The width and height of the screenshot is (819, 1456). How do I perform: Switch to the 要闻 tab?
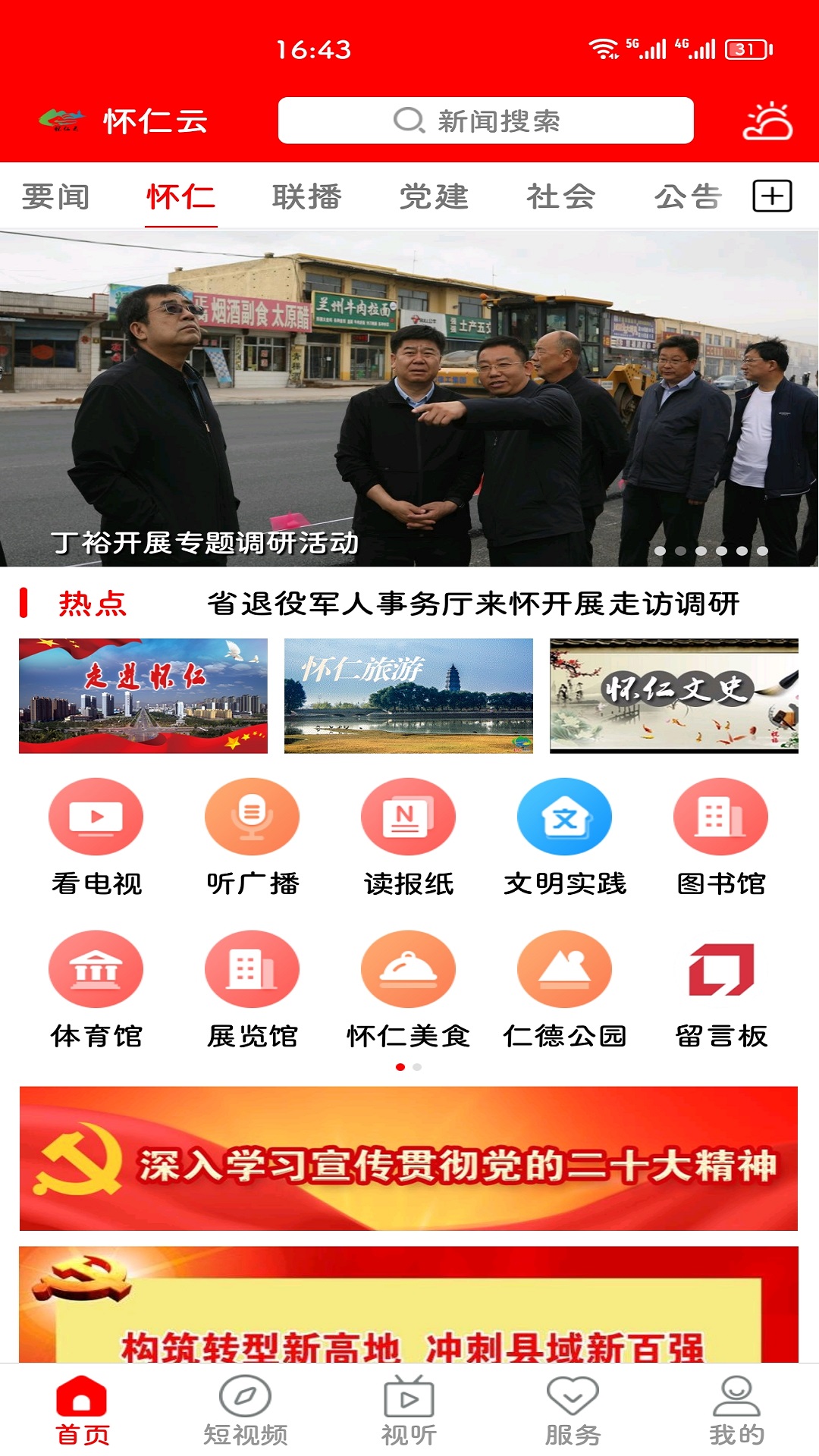tap(55, 197)
